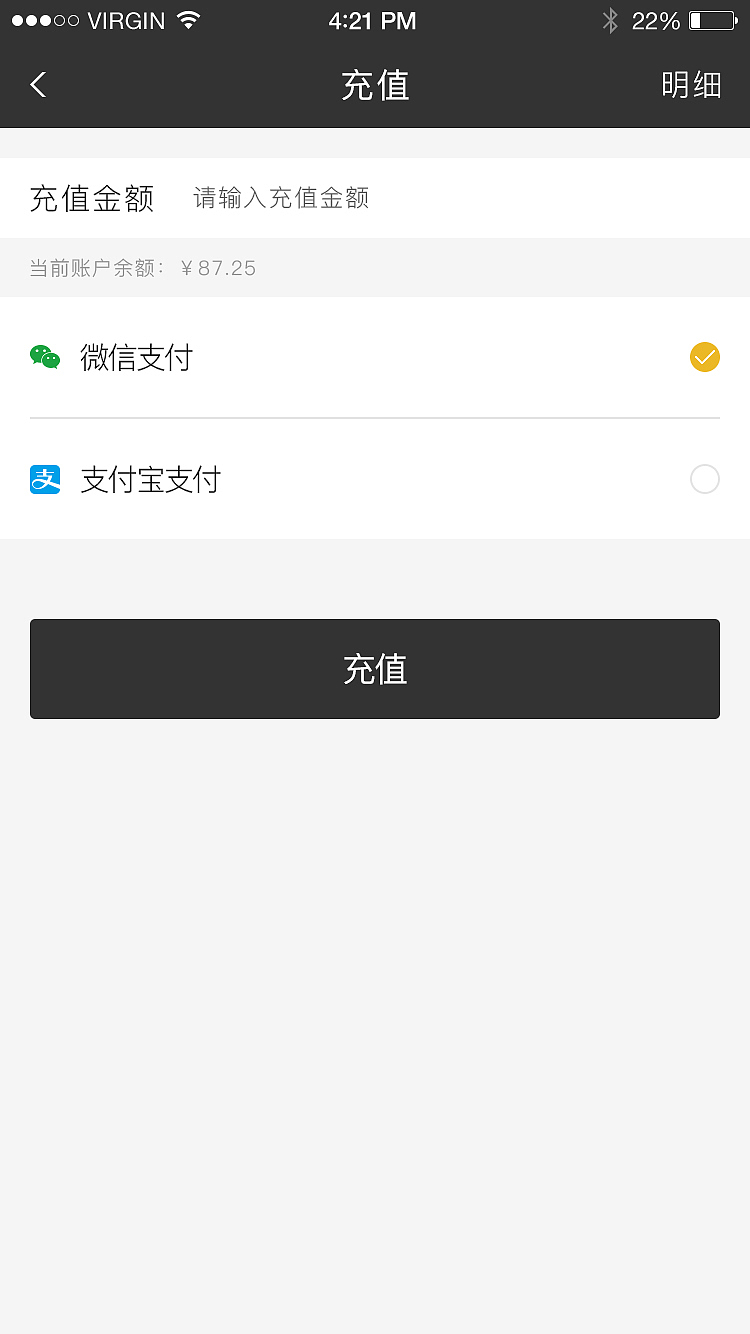Click the yellow checkmark next to WeChat Pay

coord(704,357)
